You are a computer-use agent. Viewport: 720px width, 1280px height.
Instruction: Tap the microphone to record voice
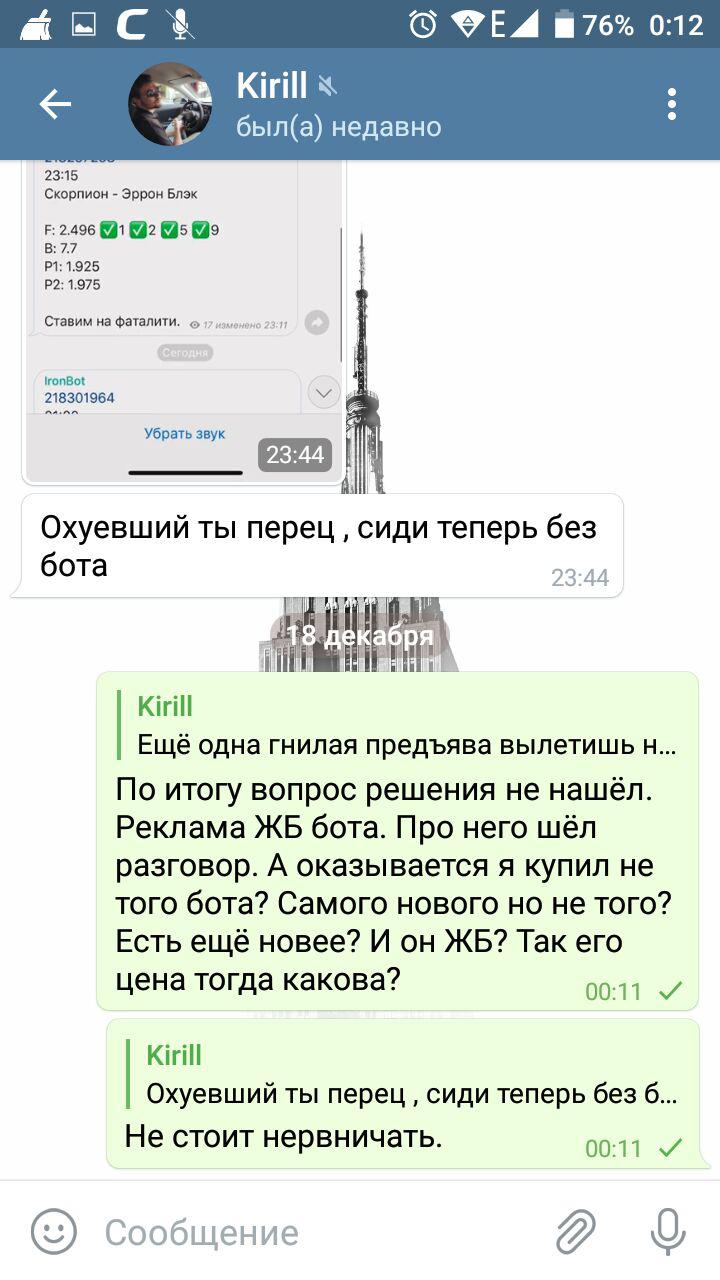[x=668, y=1231]
